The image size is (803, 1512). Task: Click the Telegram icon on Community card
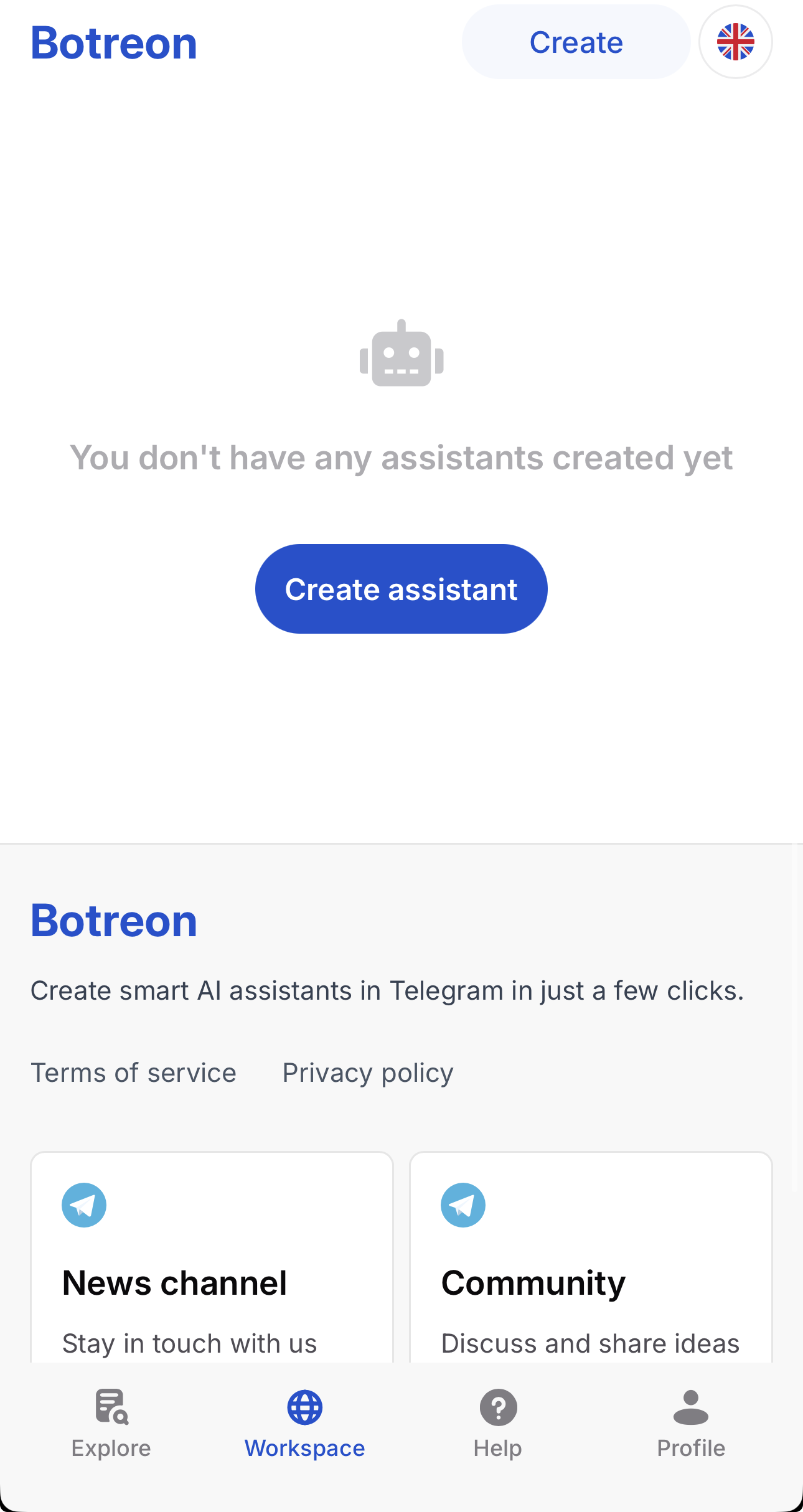tap(463, 1204)
